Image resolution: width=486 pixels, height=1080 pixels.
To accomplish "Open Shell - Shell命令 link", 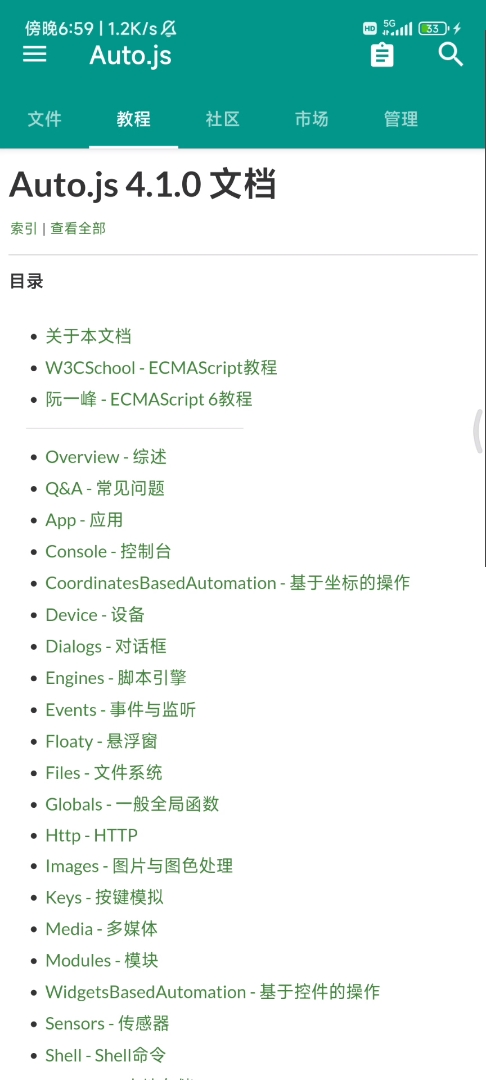I will (105, 1055).
